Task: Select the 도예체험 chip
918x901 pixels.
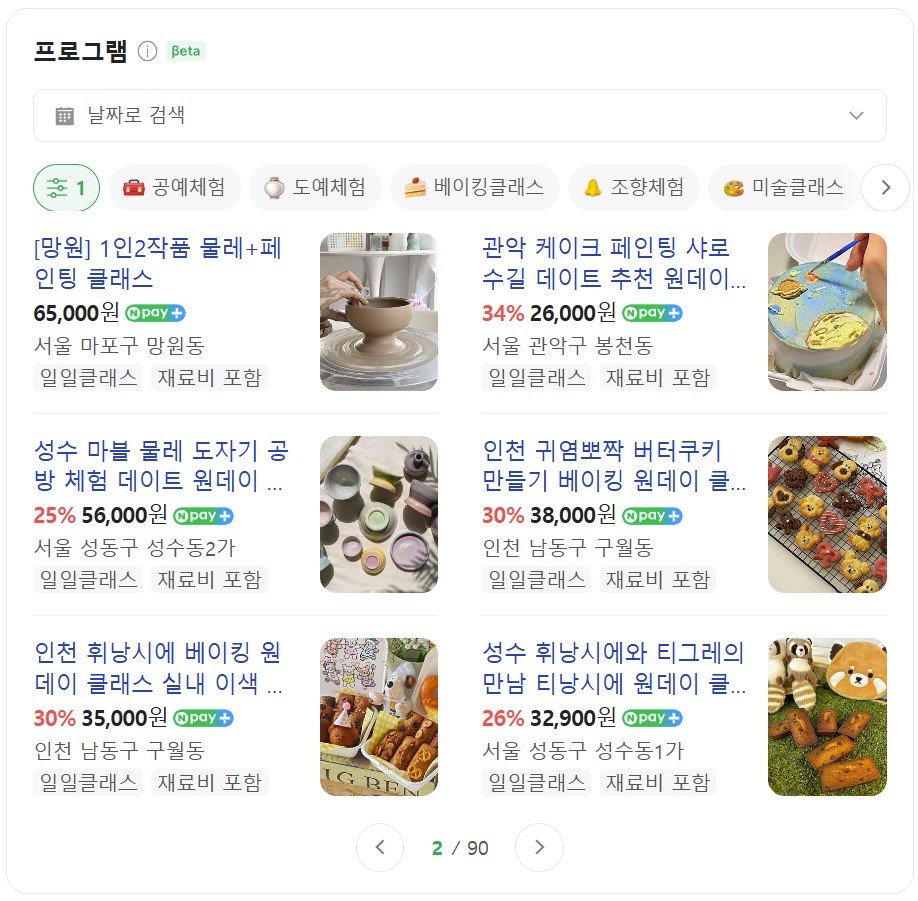Action: 315,188
